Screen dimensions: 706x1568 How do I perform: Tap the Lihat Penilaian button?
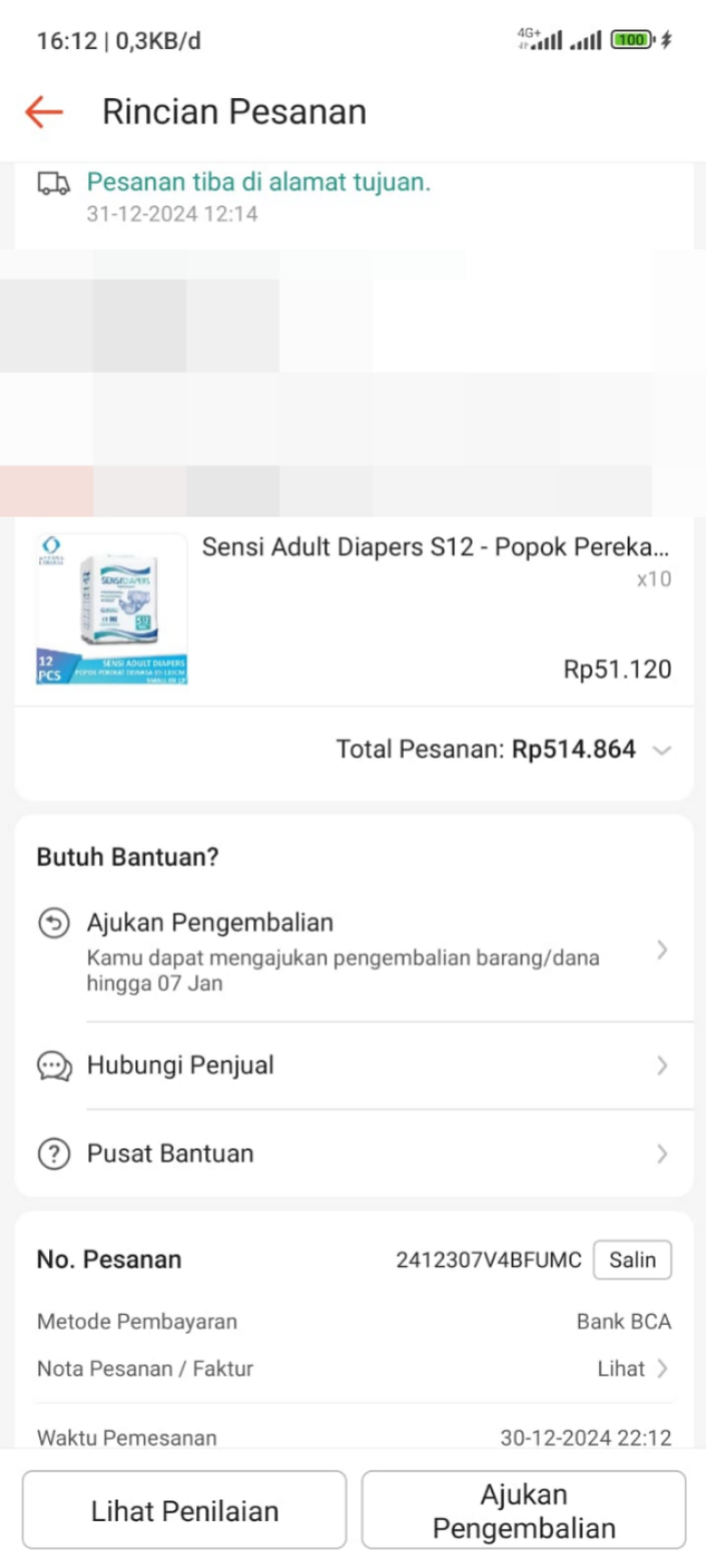point(184,1510)
